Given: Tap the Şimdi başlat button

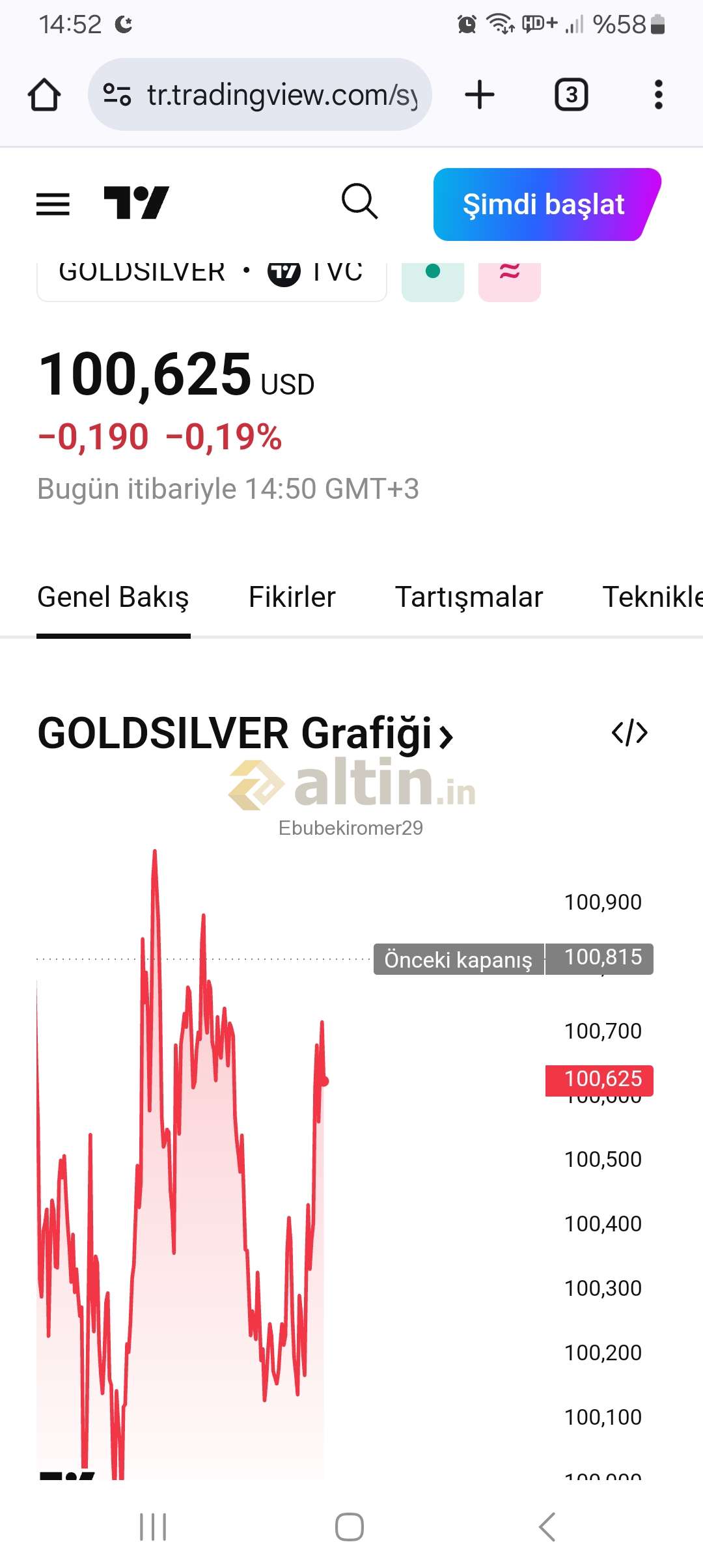Looking at the screenshot, I should tap(547, 204).
